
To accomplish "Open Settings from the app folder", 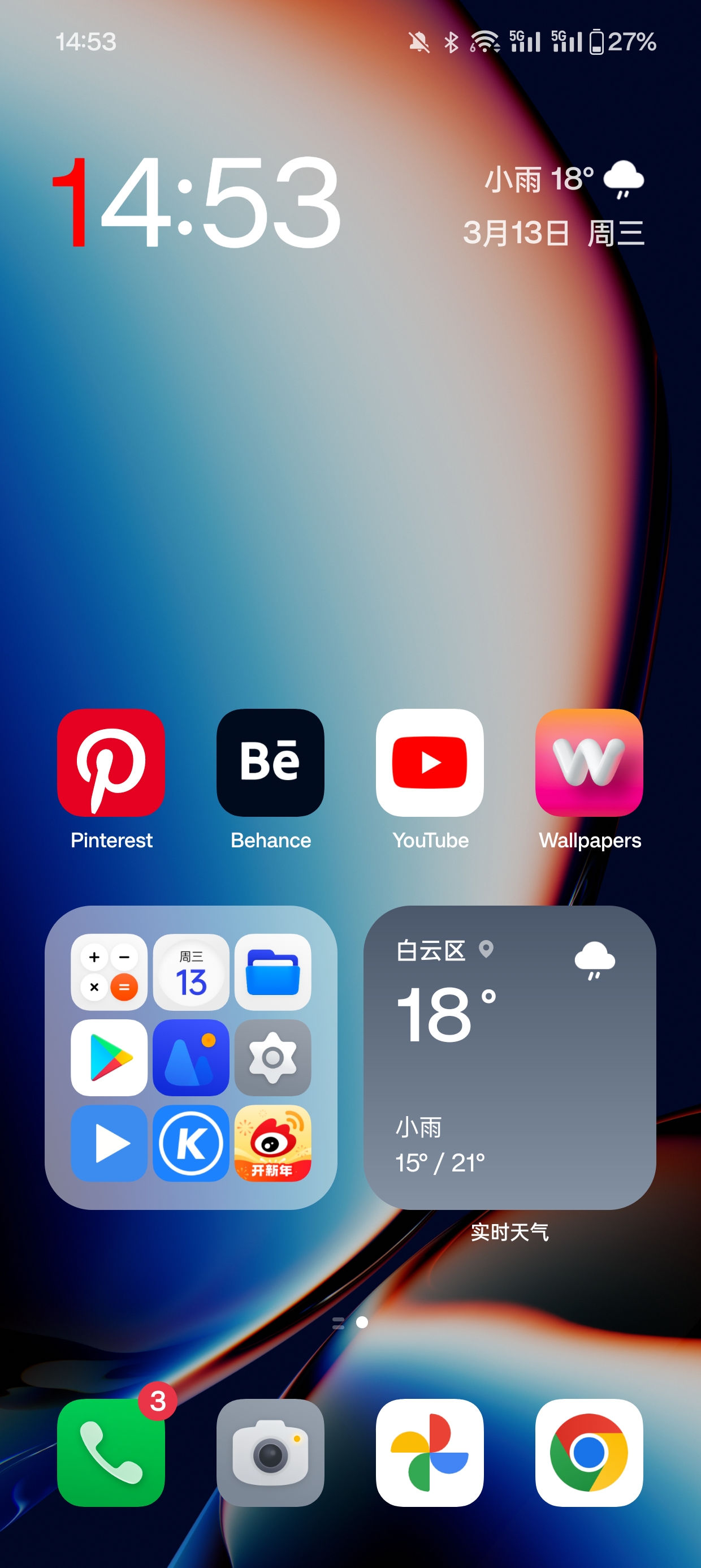I will tap(272, 1058).
